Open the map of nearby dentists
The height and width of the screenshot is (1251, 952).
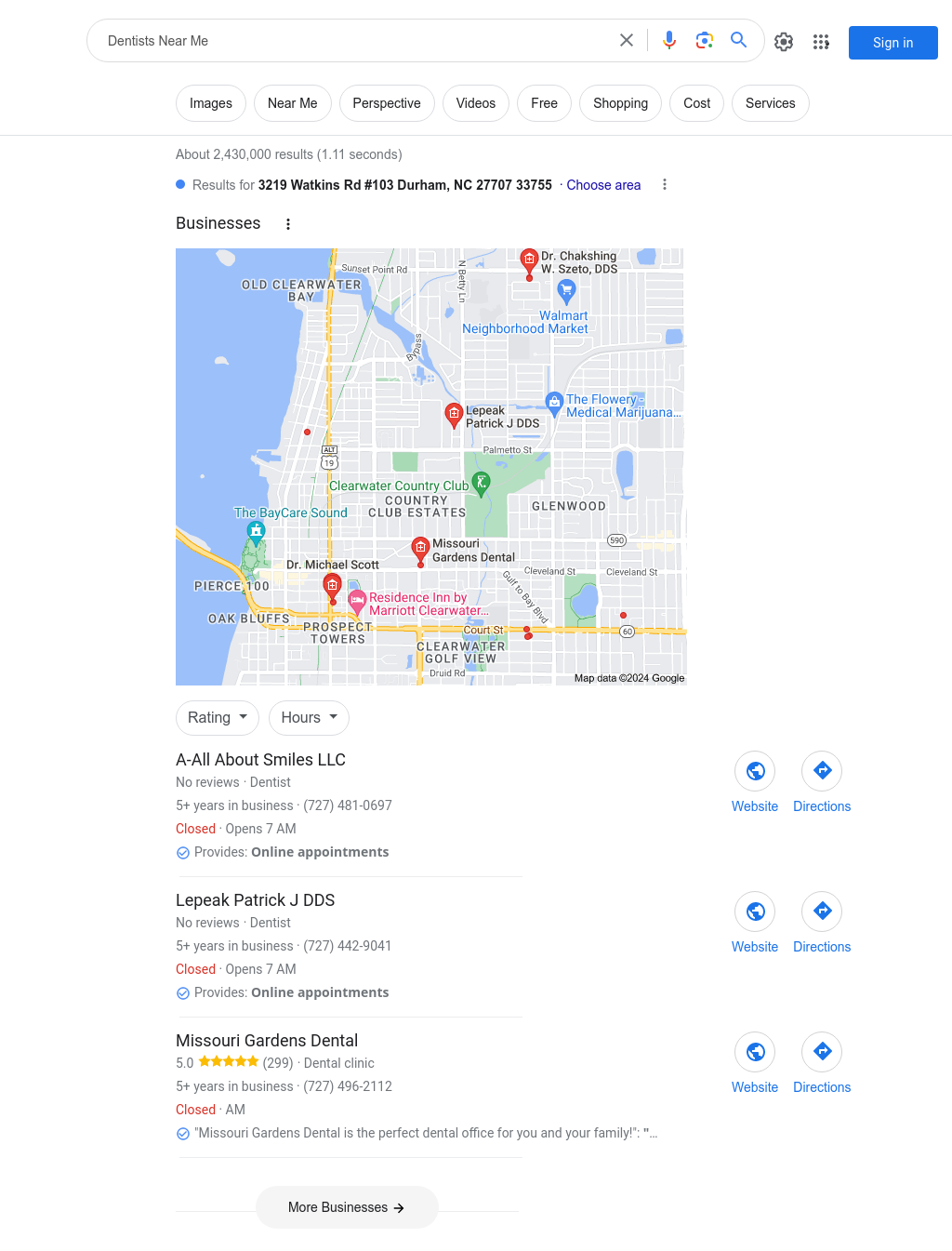(x=430, y=467)
